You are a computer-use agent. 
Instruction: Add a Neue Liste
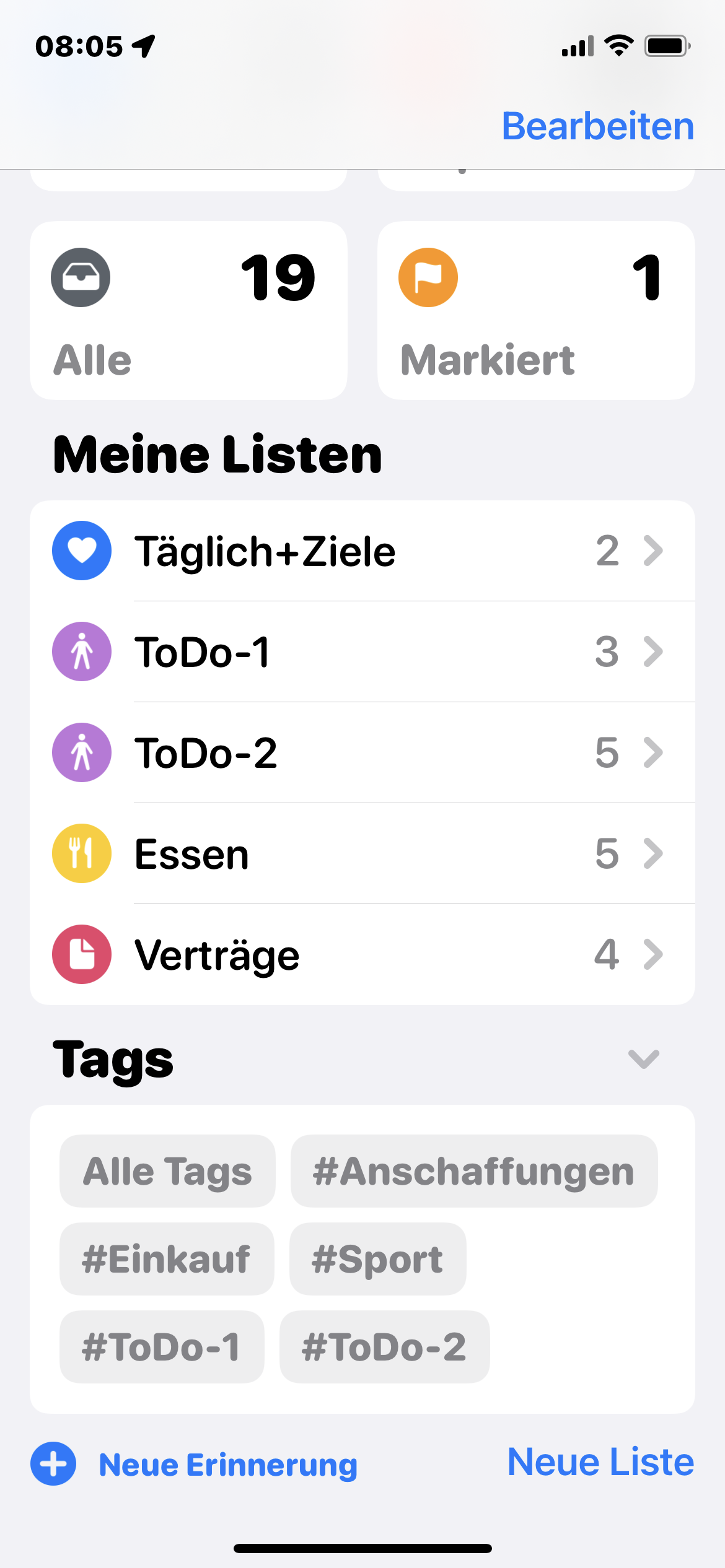[600, 1462]
